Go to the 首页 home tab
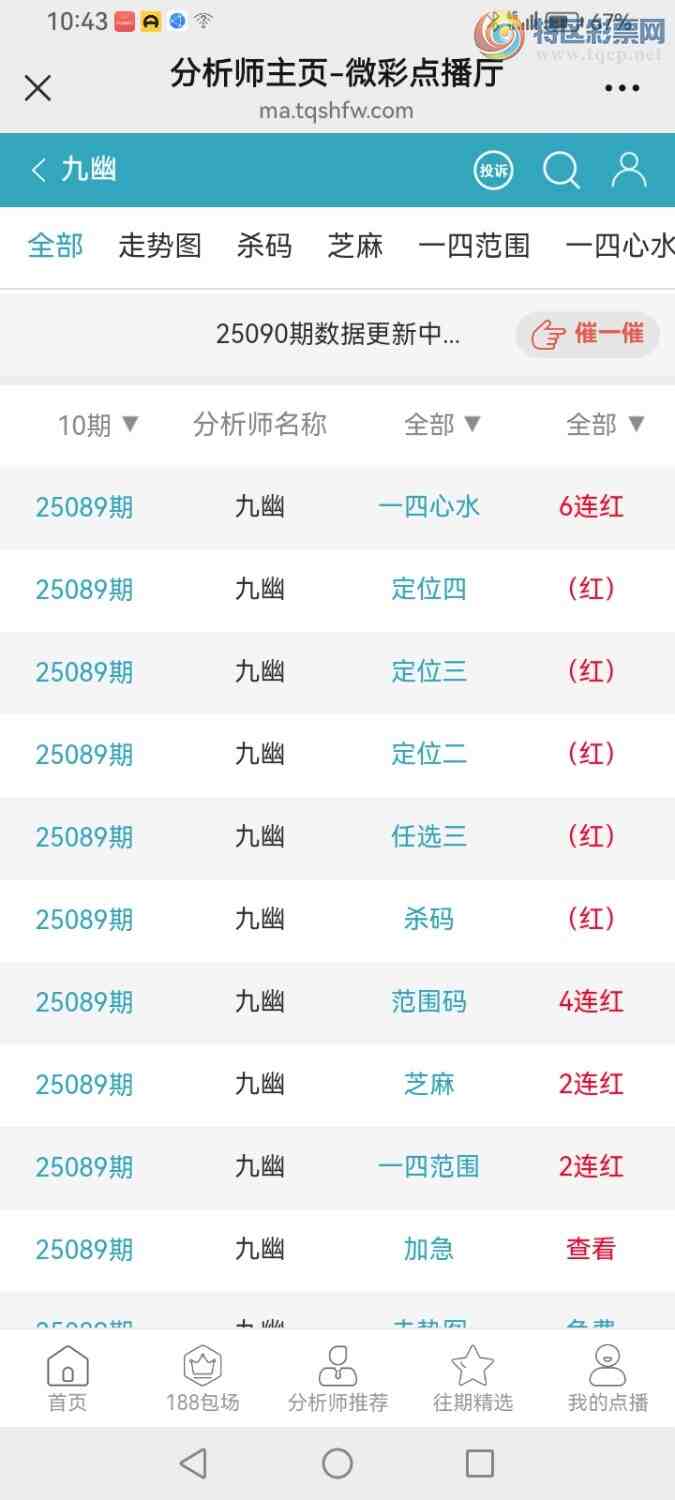Screen dimensions: 675x1500 point(67,1379)
